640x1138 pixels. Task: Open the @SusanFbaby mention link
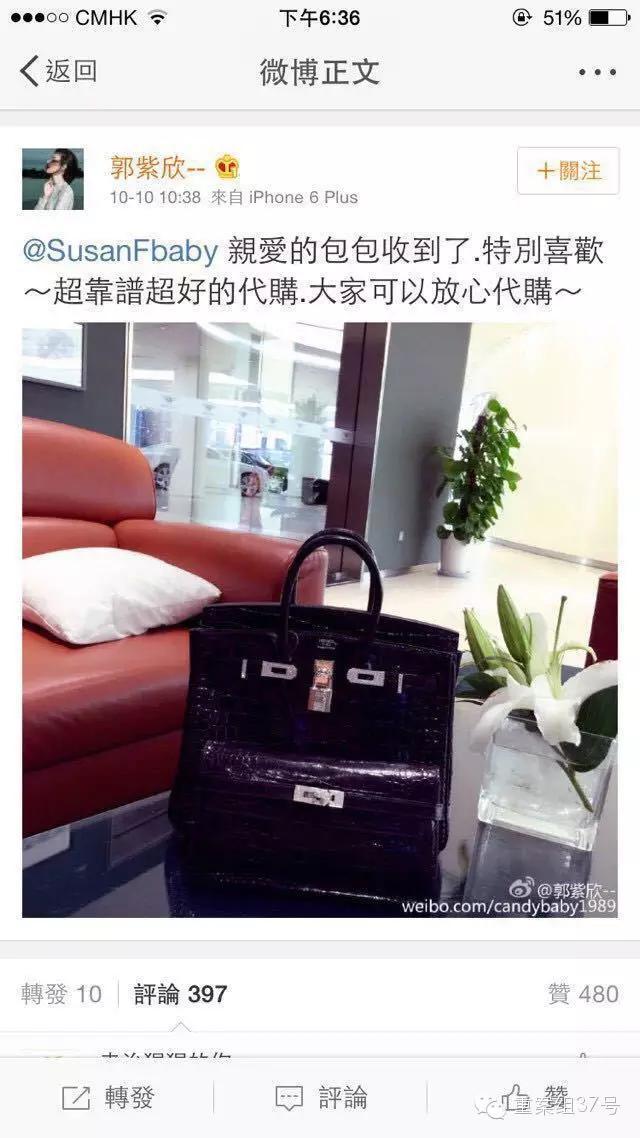tap(120, 252)
